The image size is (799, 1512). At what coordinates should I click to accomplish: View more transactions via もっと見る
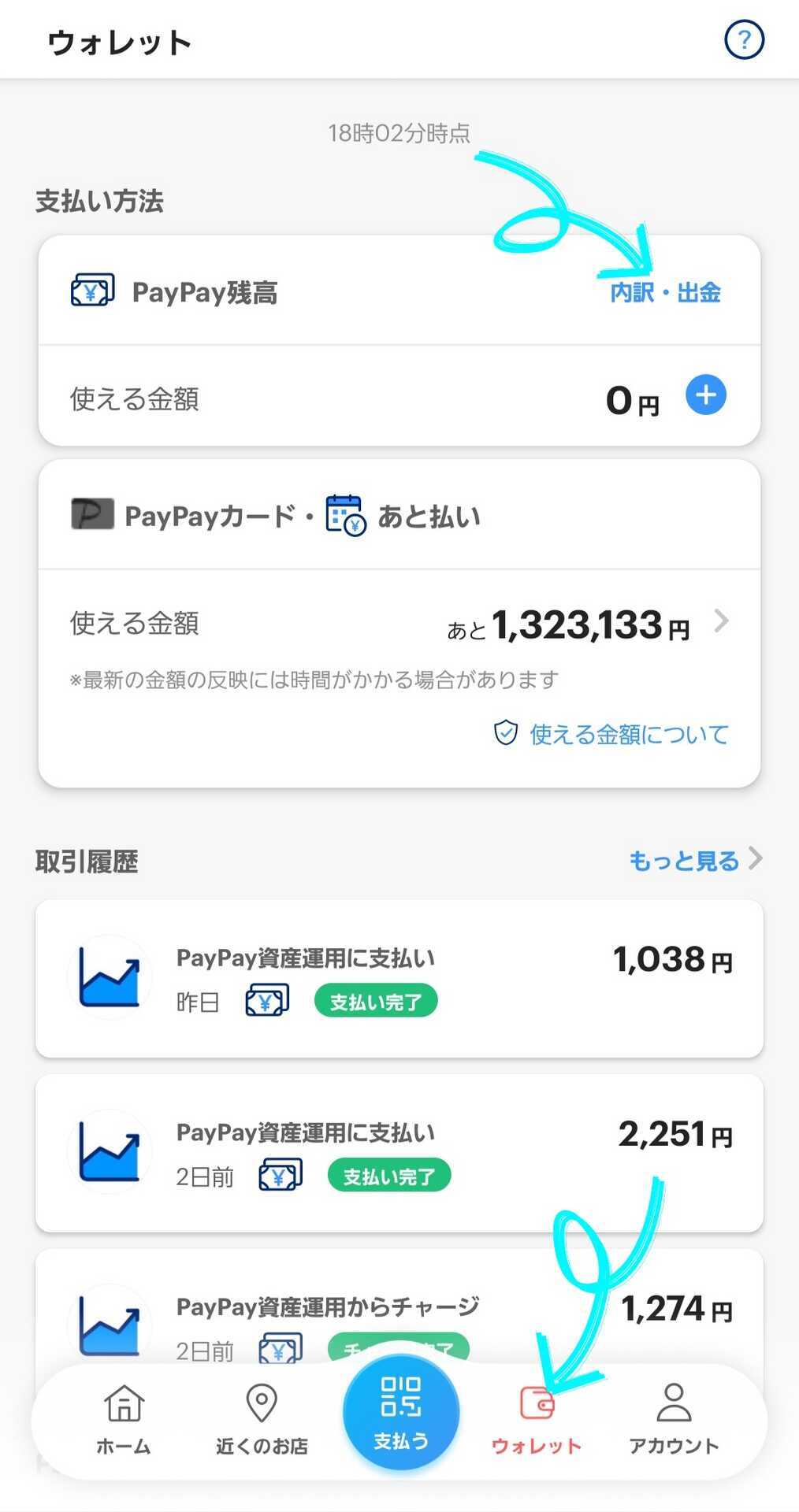pyautogui.click(x=694, y=860)
